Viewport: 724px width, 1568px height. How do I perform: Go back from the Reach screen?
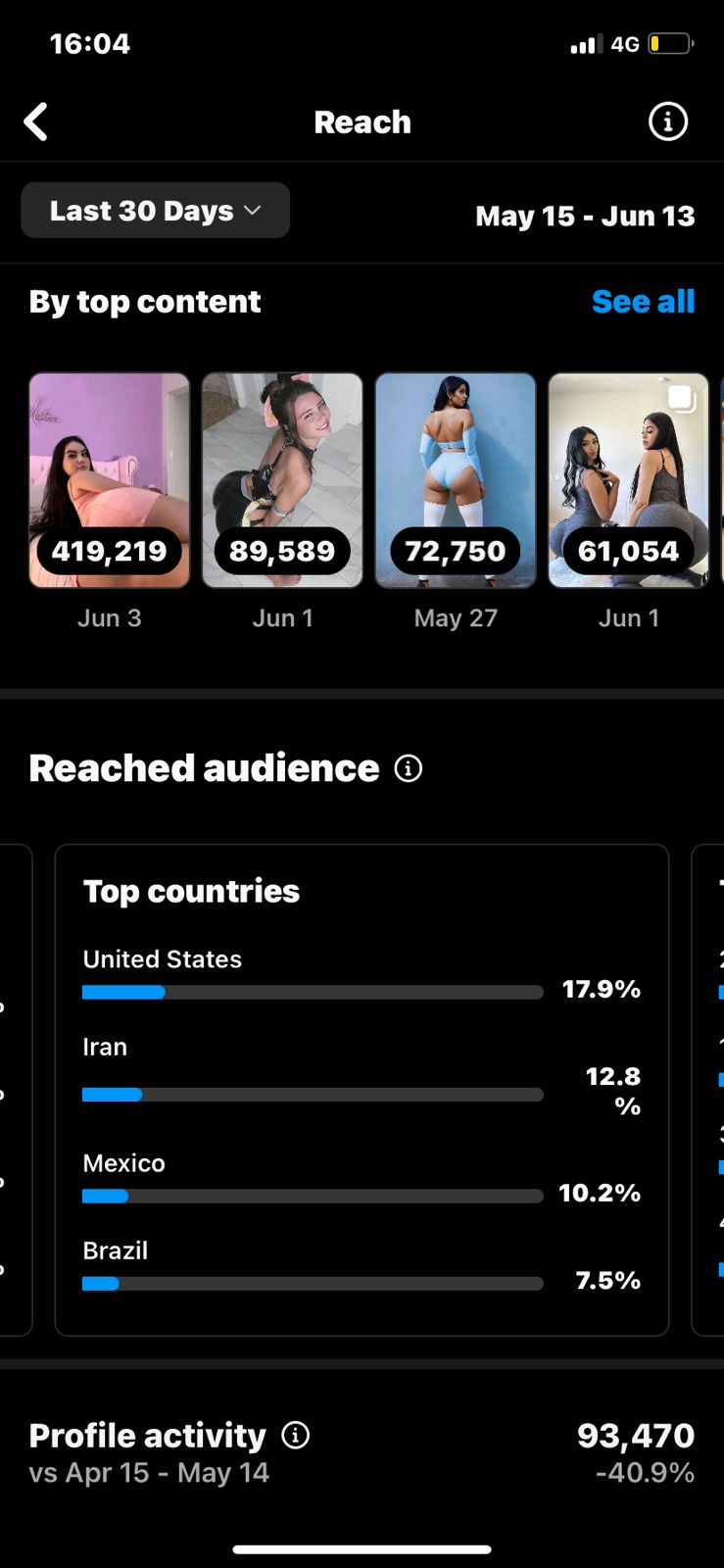pyautogui.click(x=36, y=122)
